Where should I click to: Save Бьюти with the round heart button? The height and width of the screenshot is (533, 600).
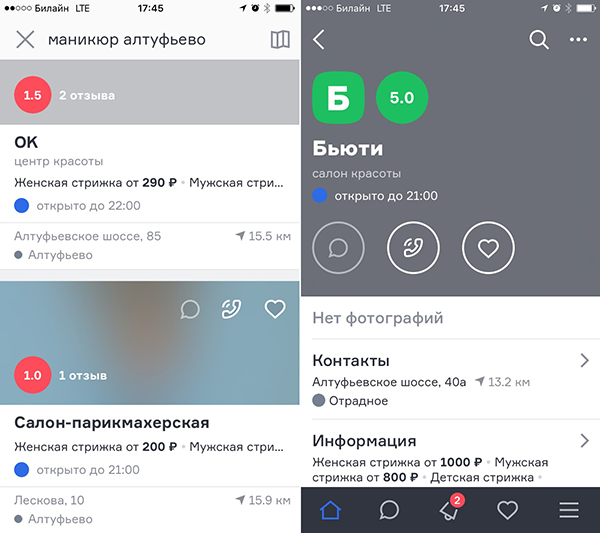click(x=488, y=247)
